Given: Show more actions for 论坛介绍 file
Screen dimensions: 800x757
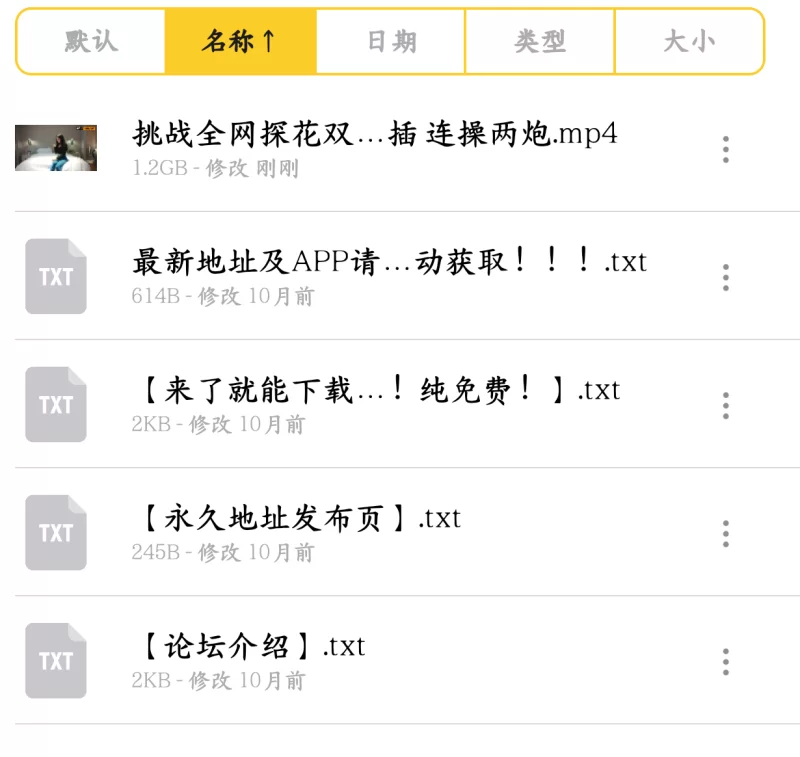Looking at the screenshot, I should [x=726, y=661].
